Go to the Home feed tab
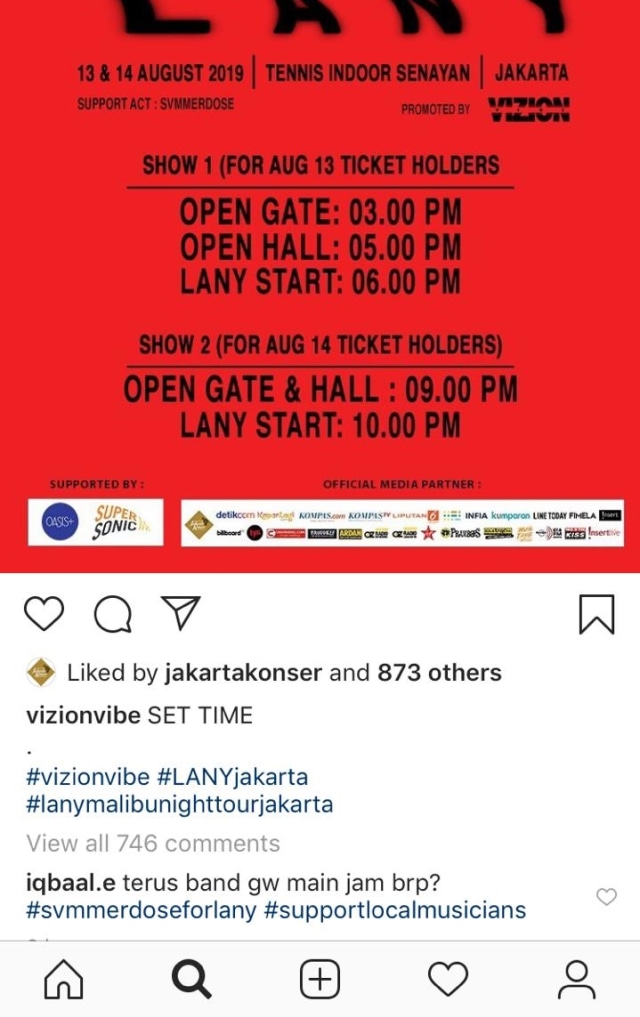The width and height of the screenshot is (640, 1017). point(63,980)
